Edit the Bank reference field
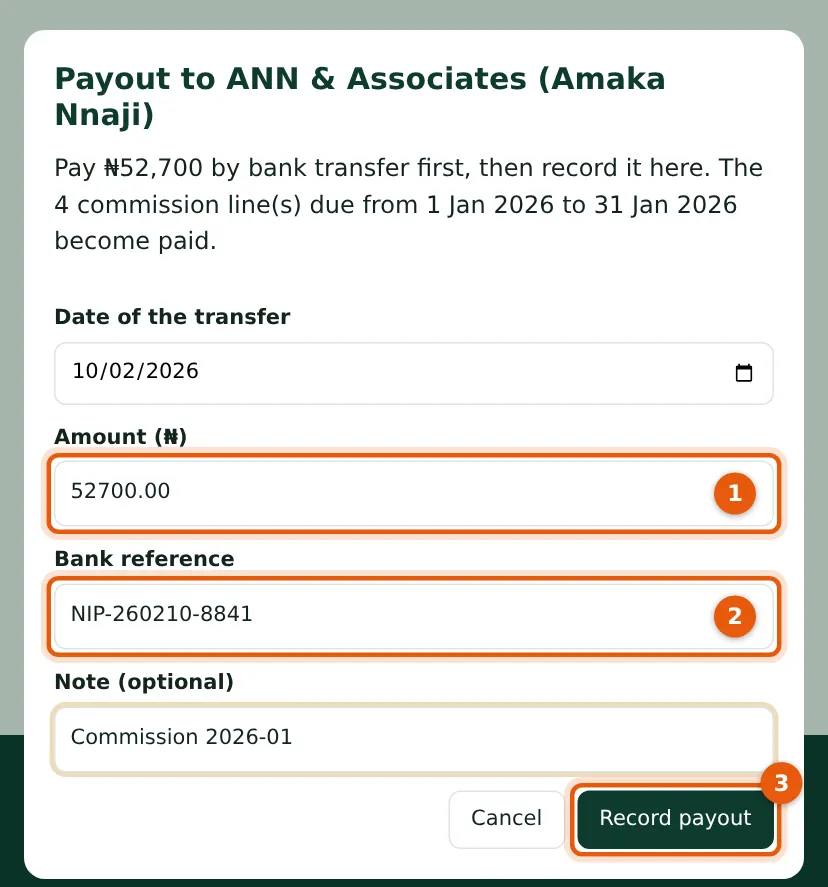 413,616
